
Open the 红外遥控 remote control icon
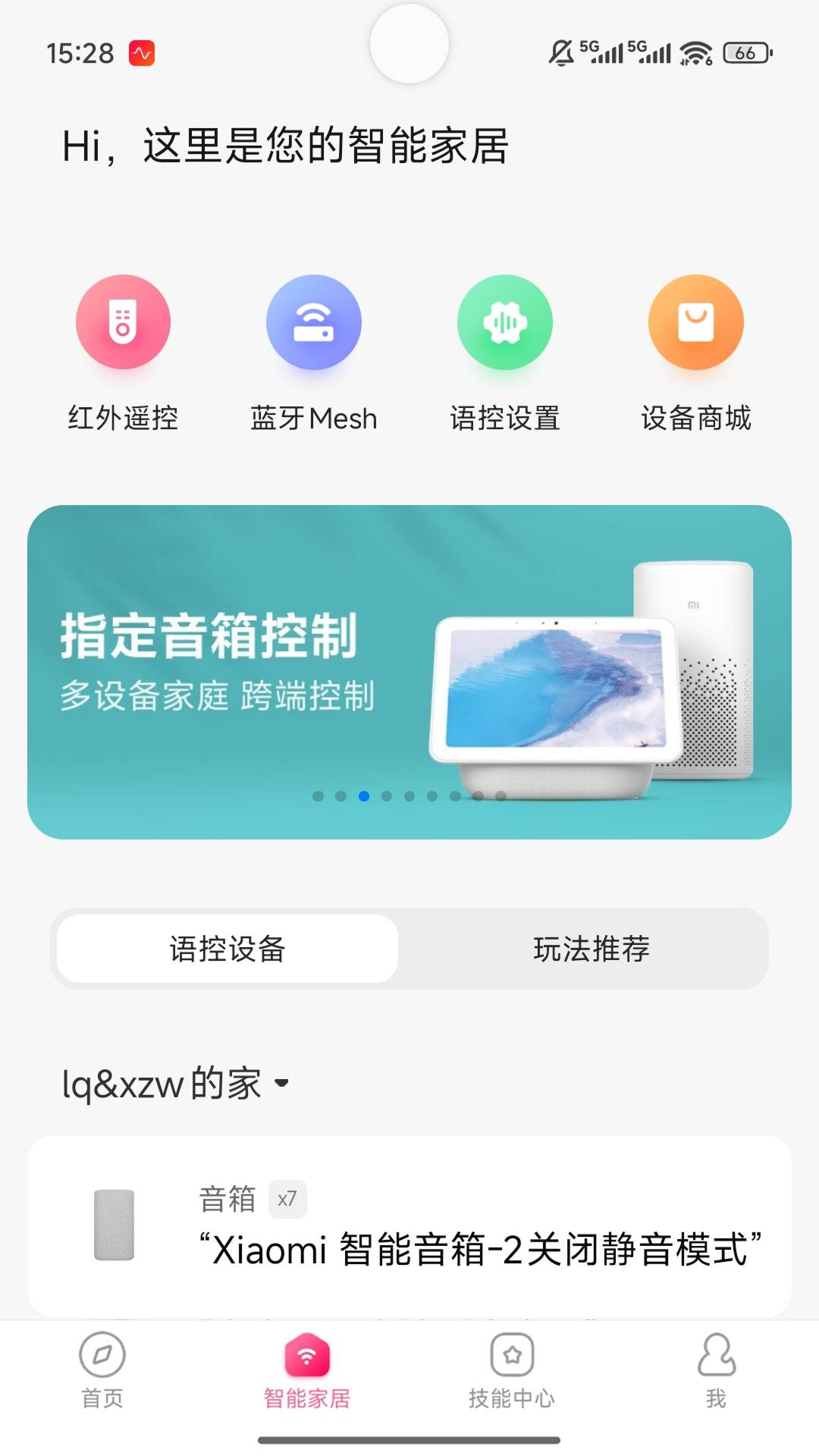(x=124, y=322)
